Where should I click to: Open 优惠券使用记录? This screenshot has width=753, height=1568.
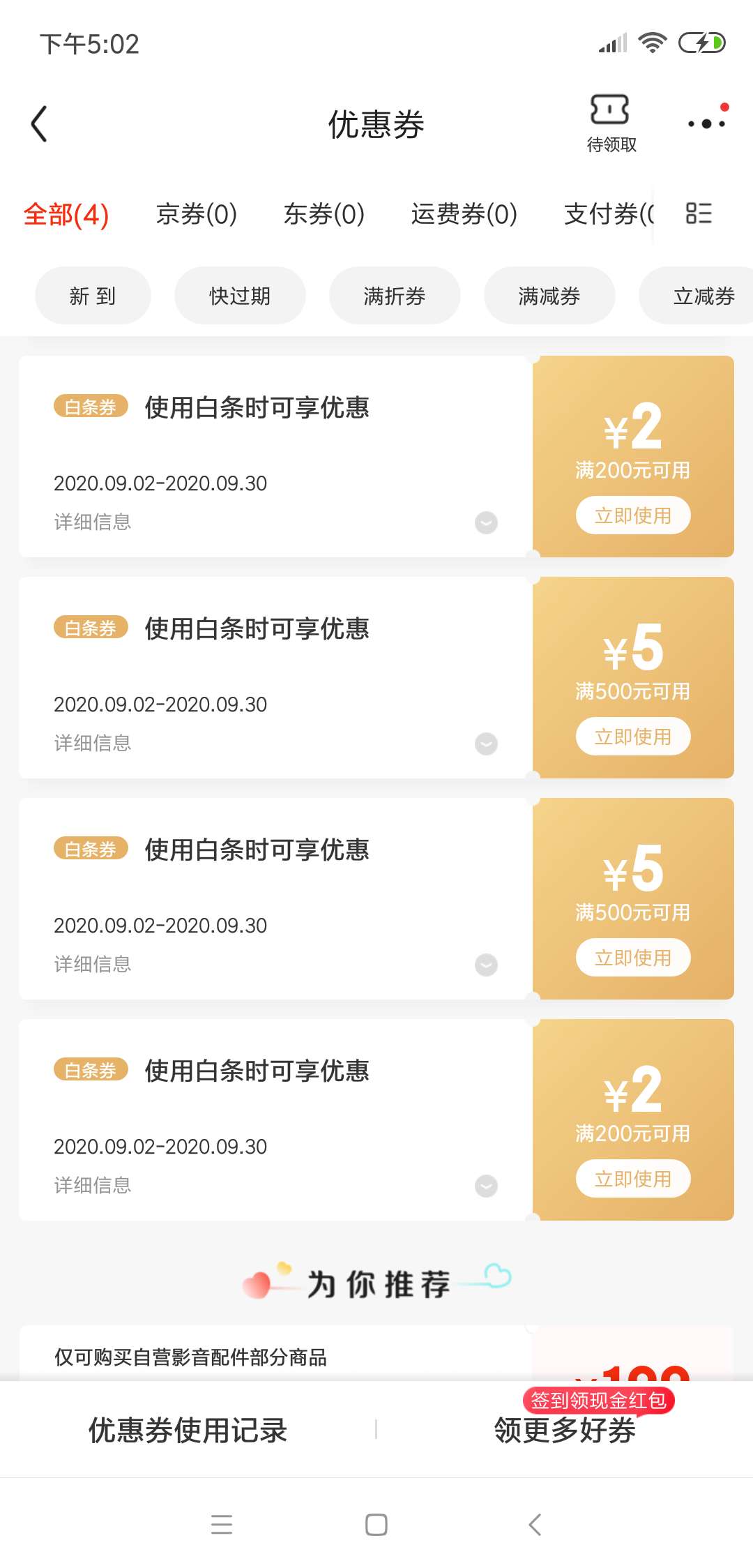pos(188,1431)
